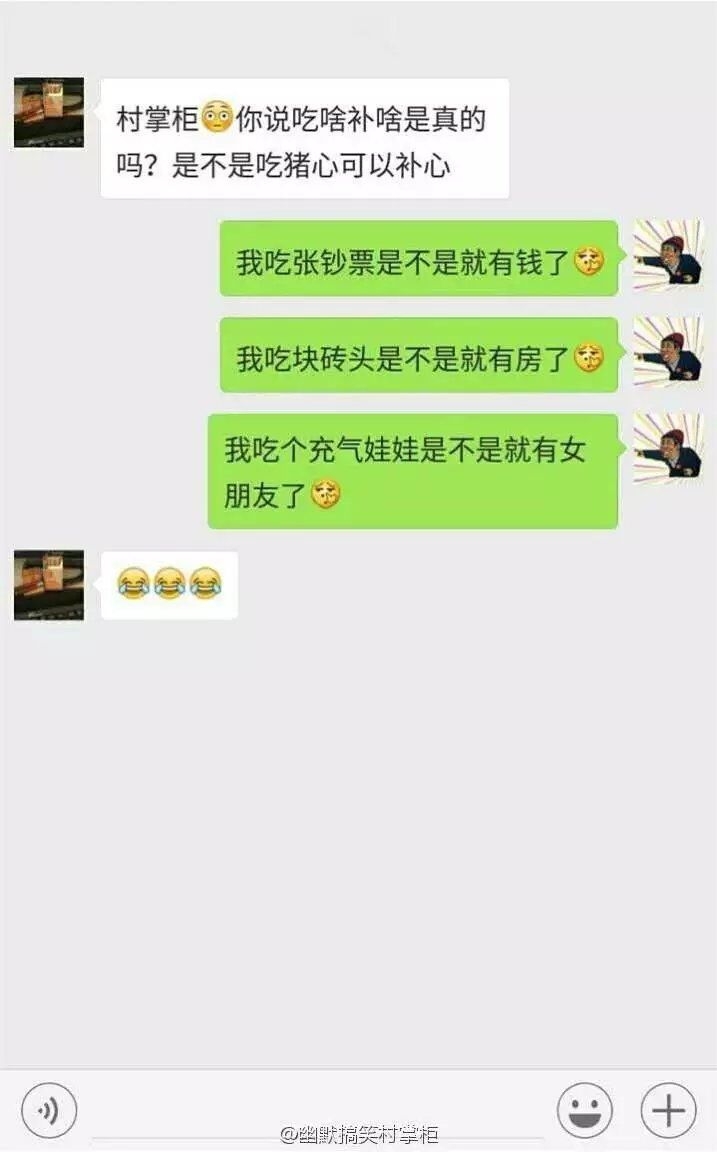Open sender's avatar beside laughing emoji reply
This screenshot has height=1152, width=717.
click(x=49, y=586)
